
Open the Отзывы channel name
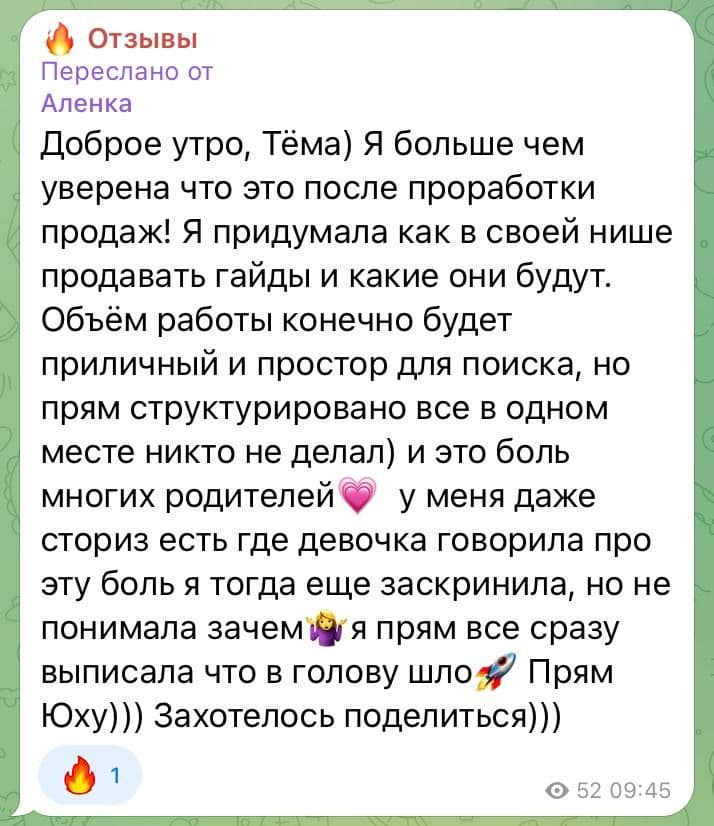point(142,40)
